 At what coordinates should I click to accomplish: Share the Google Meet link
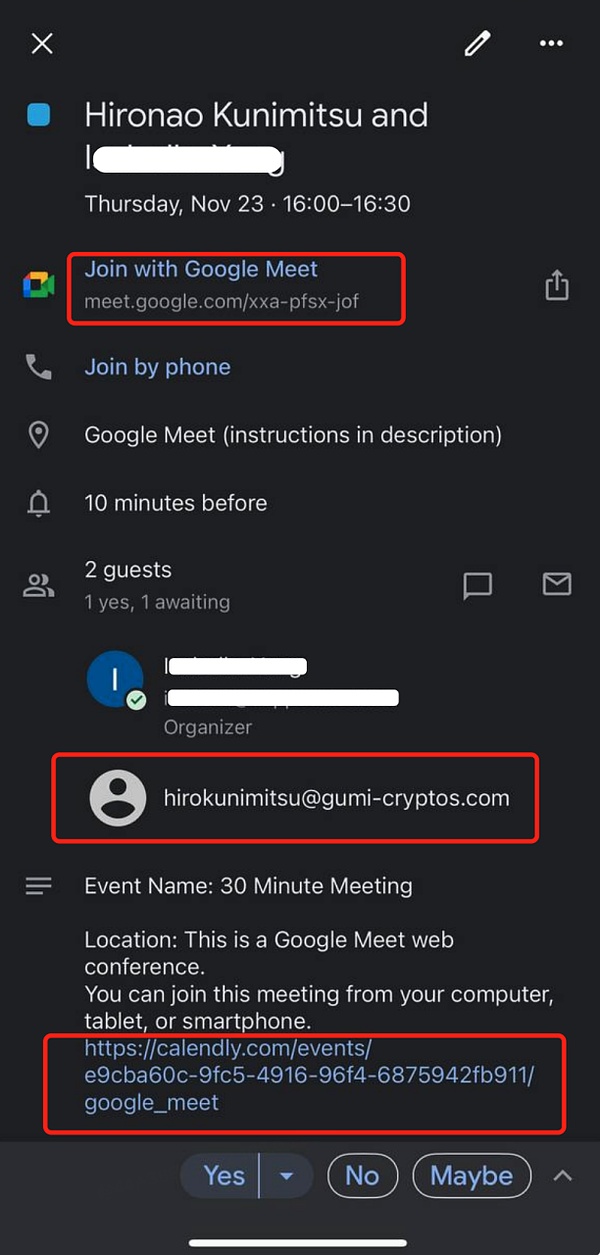[x=557, y=286]
